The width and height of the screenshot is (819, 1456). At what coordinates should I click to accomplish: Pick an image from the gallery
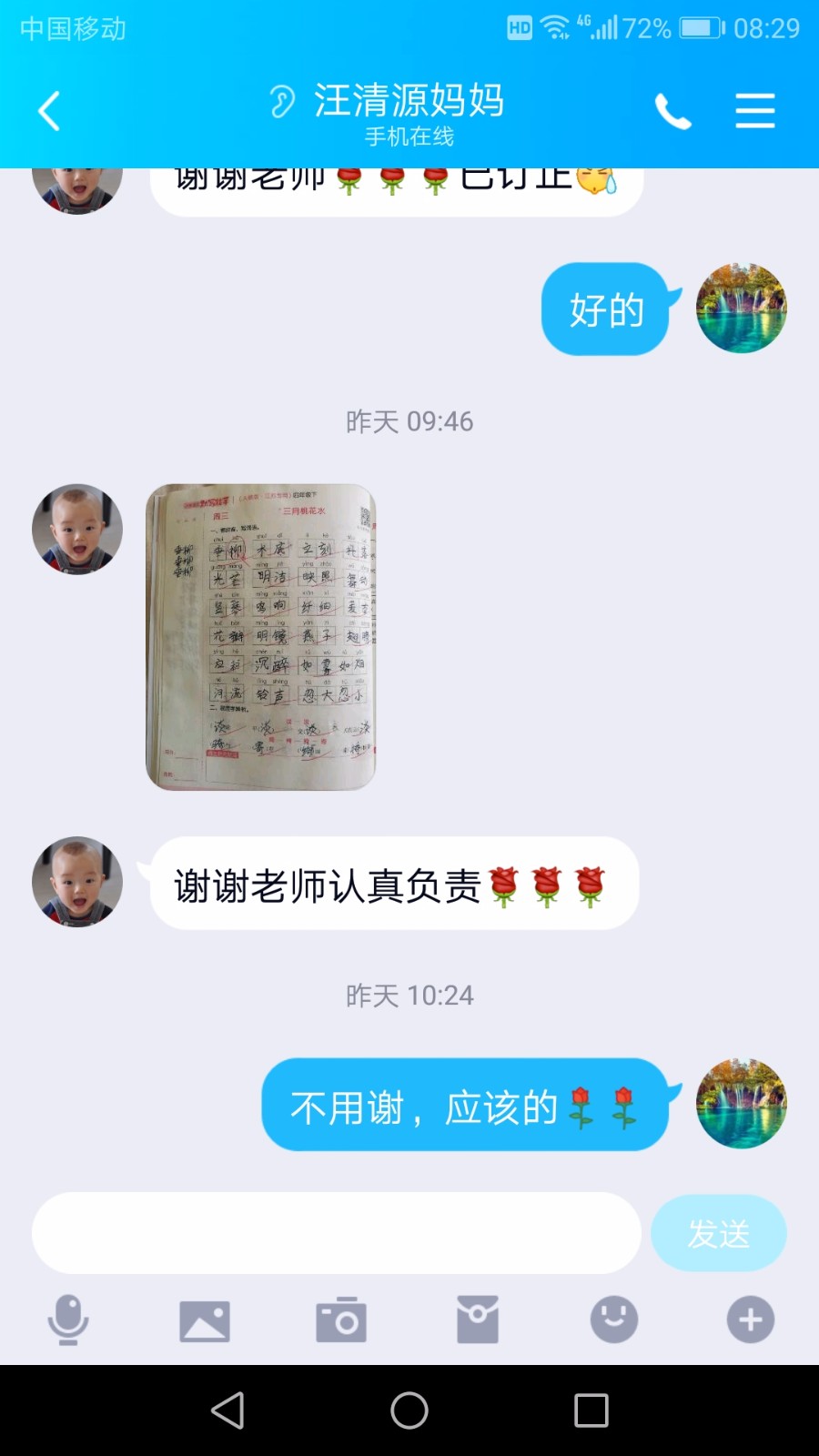(205, 1319)
